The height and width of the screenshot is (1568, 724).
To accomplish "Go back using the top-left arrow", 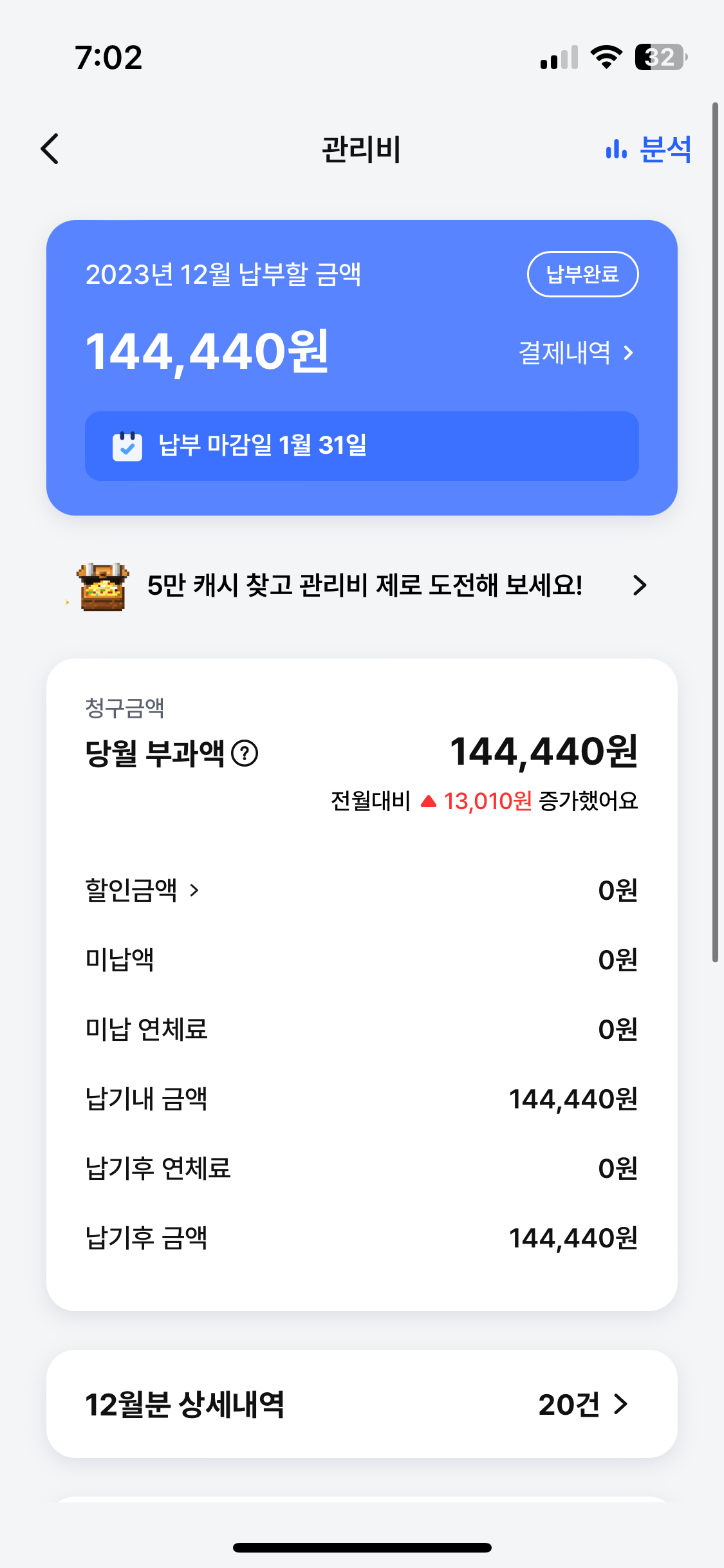I will pos(50,149).
